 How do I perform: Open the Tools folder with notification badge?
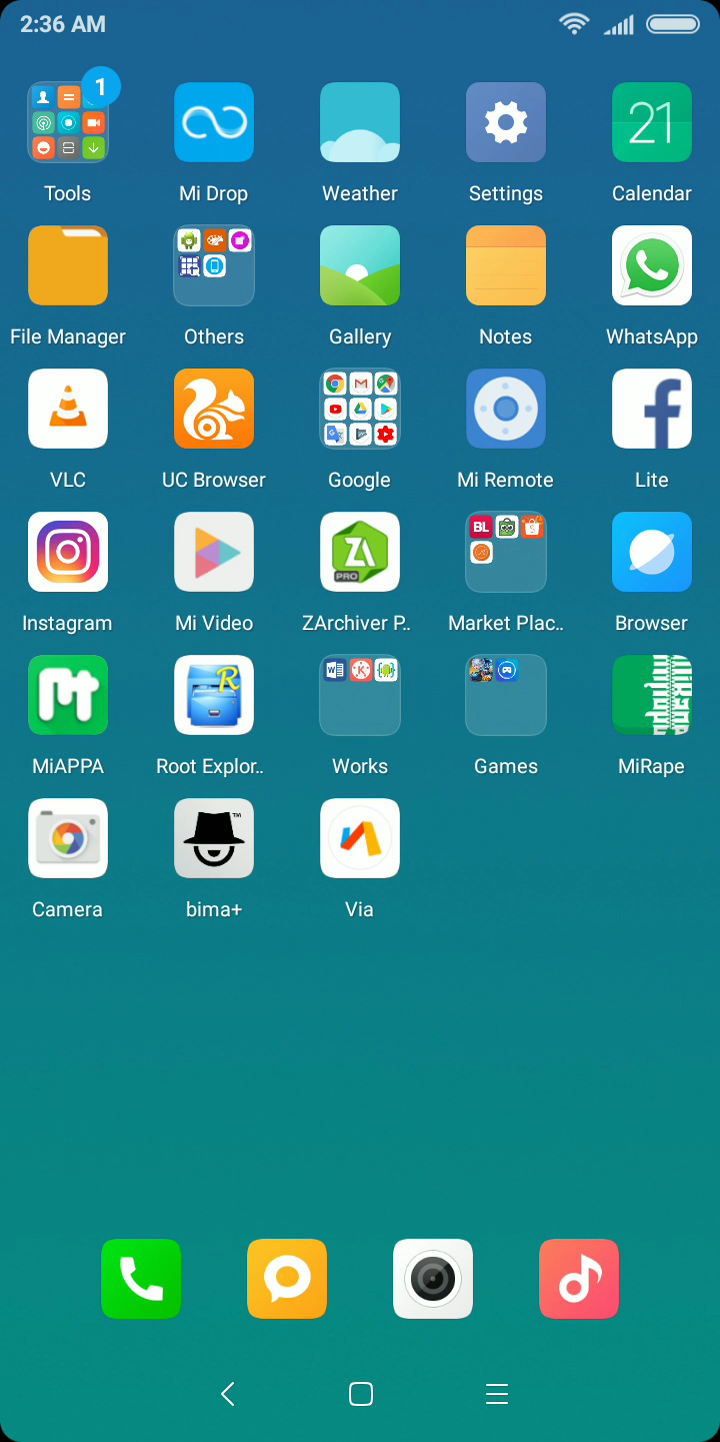(x=67, y=123)
